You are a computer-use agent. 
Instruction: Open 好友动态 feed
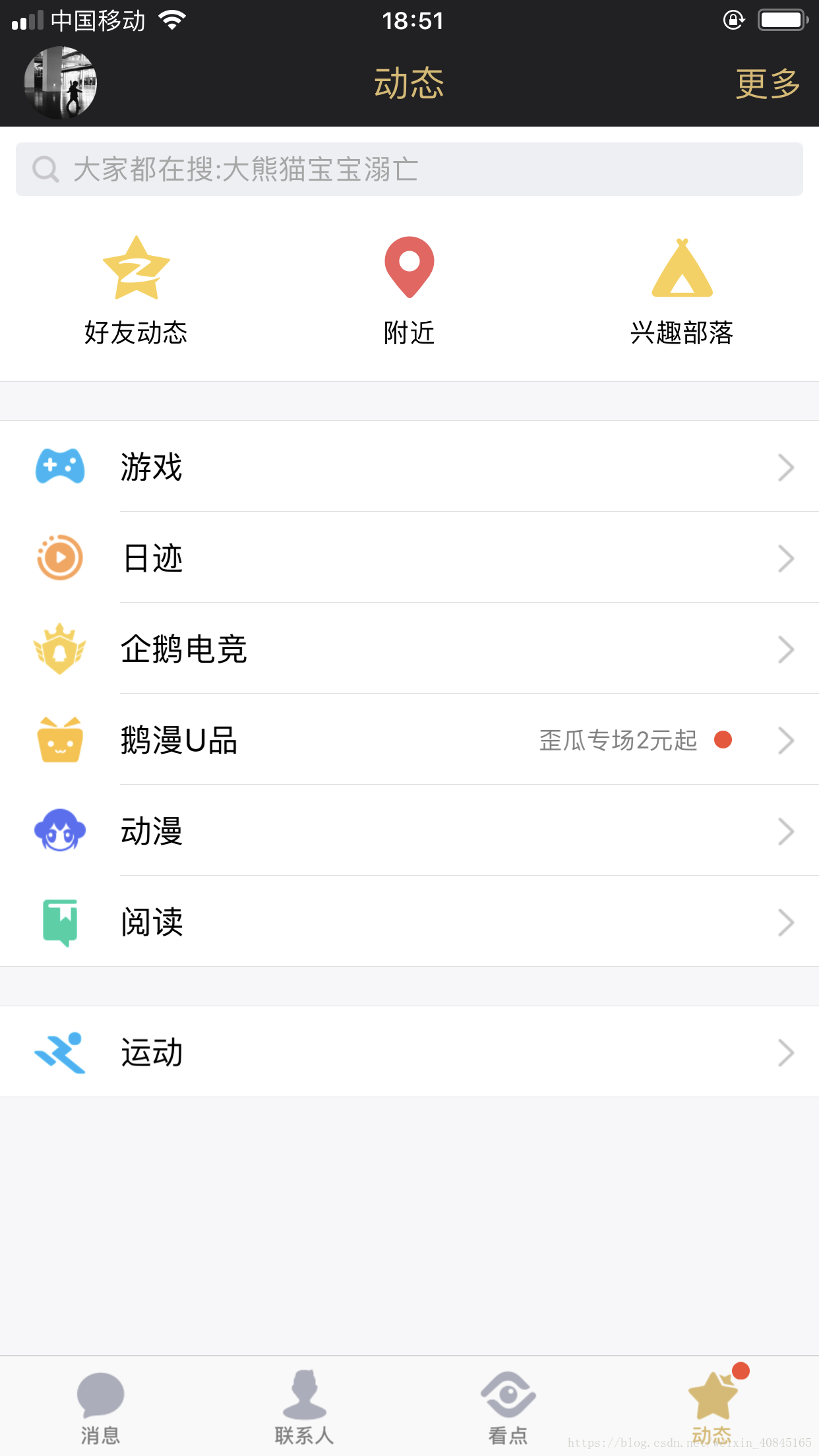[136, 291]
